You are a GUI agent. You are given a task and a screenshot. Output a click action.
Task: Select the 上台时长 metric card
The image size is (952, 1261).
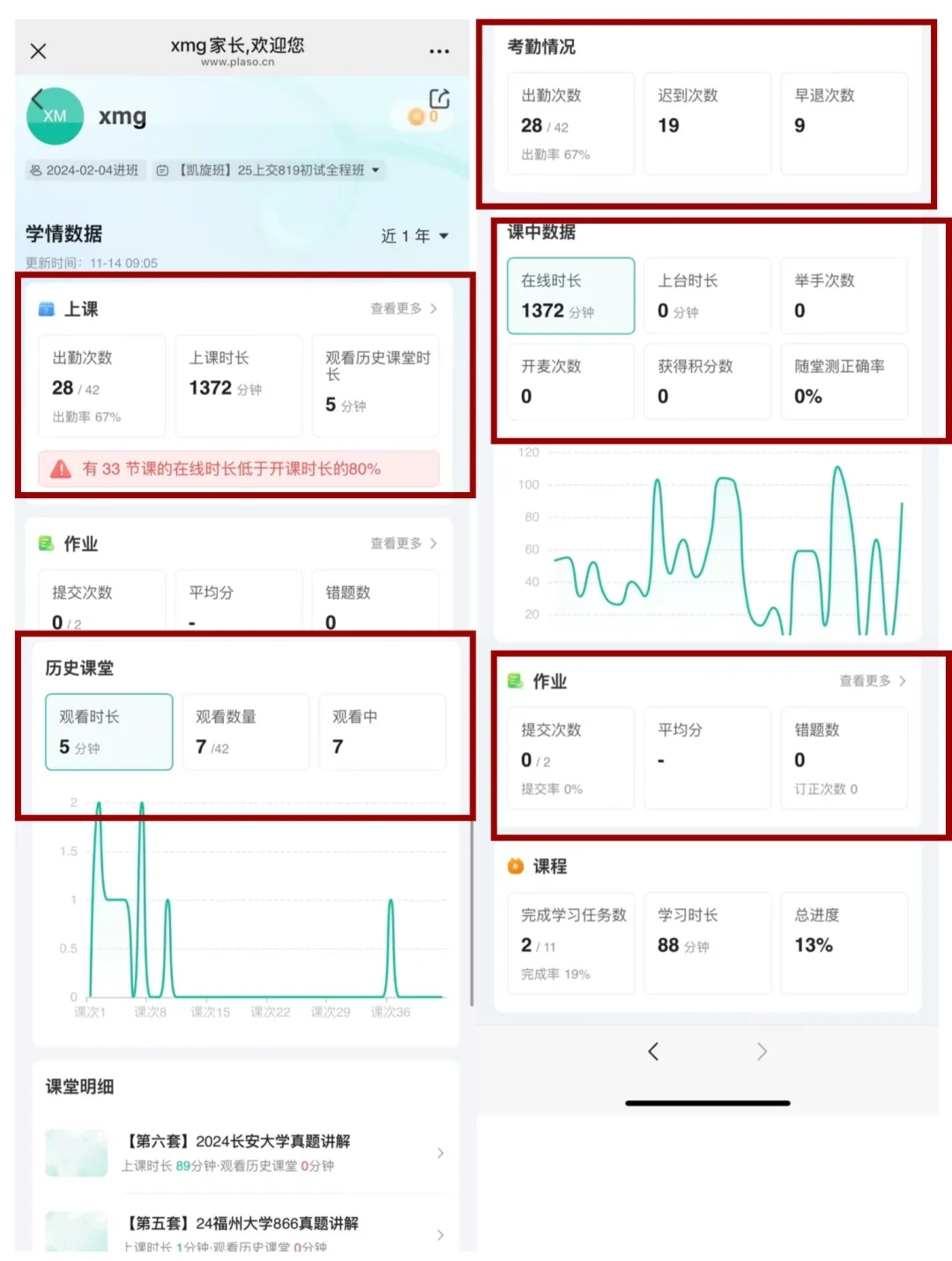point(707,296)
